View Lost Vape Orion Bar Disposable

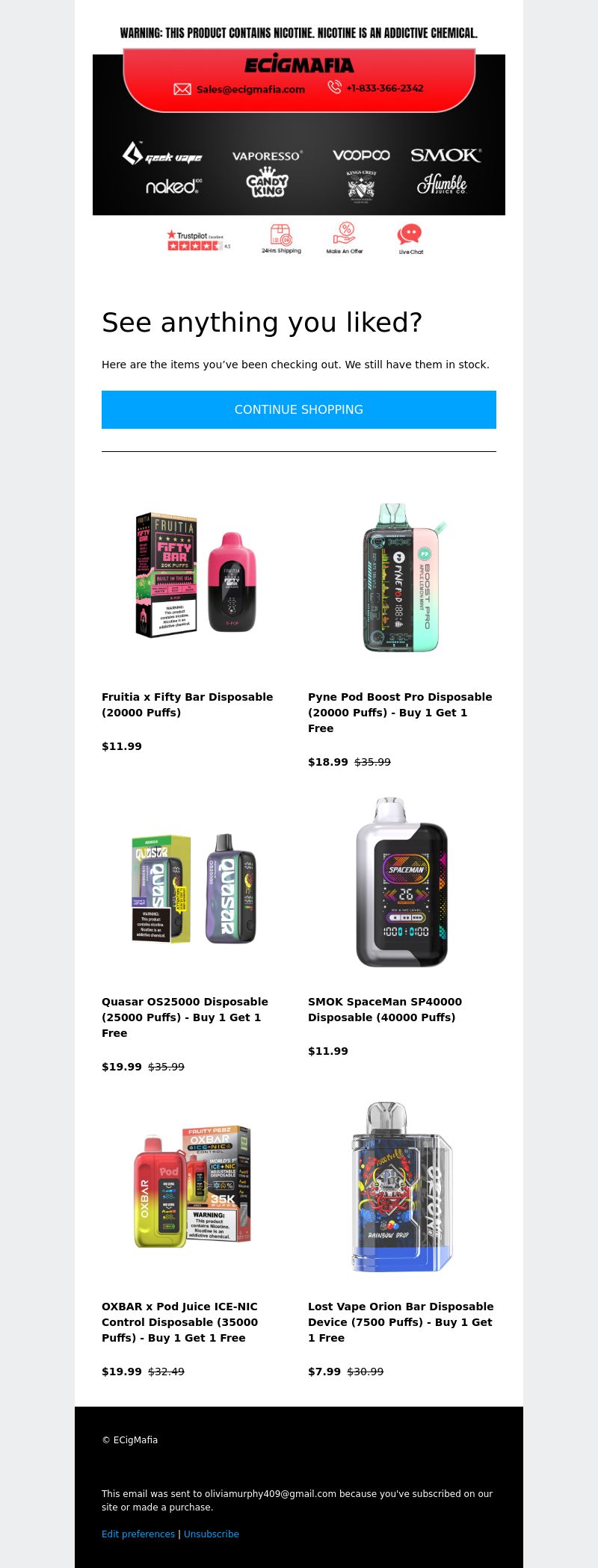401,1321
